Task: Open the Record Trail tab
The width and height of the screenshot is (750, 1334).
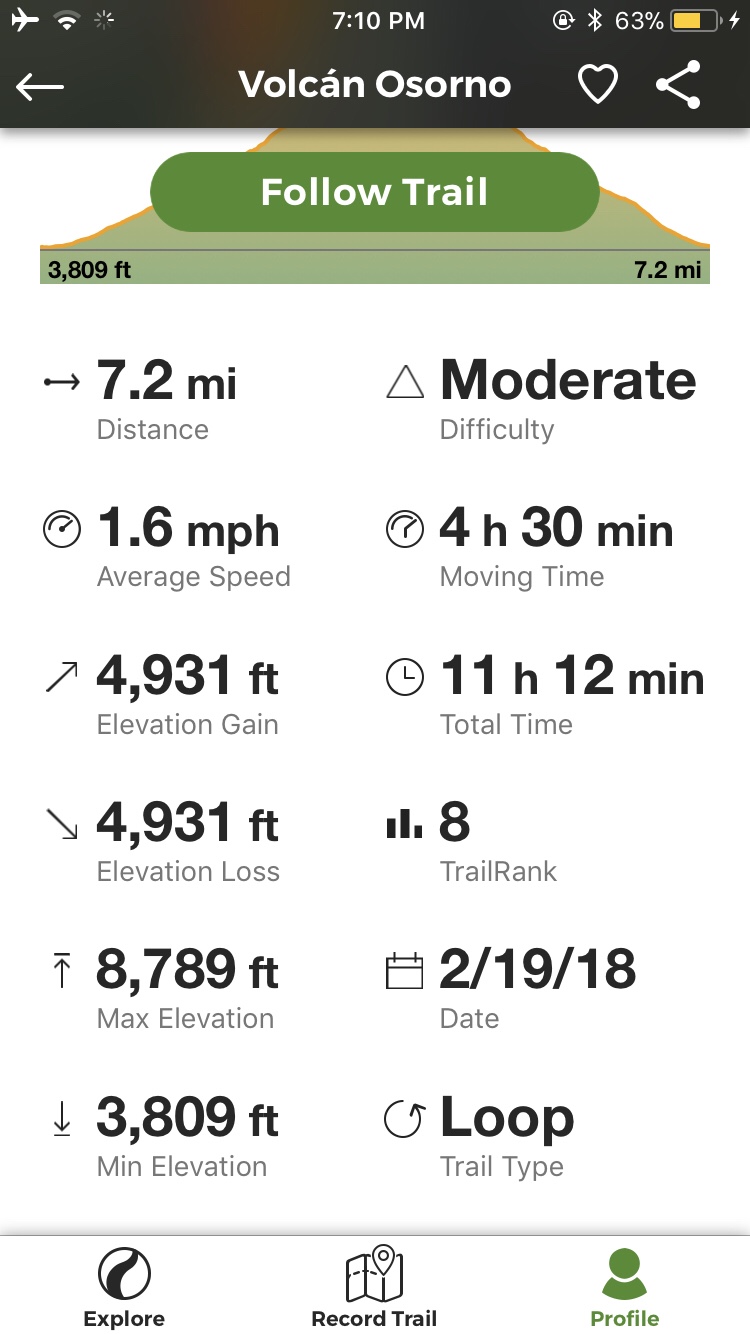Action: pos(374,1288)
